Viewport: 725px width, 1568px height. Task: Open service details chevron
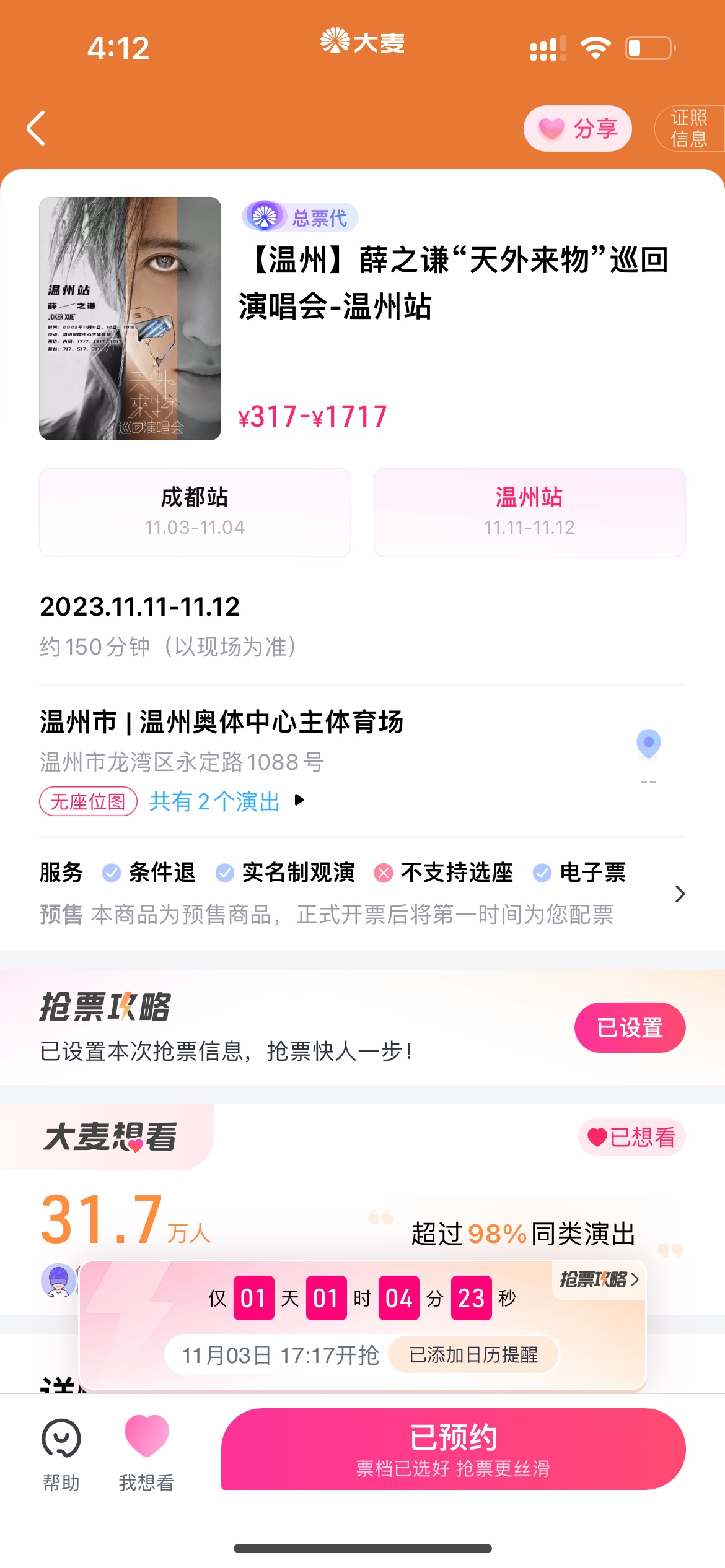point(680,894)
